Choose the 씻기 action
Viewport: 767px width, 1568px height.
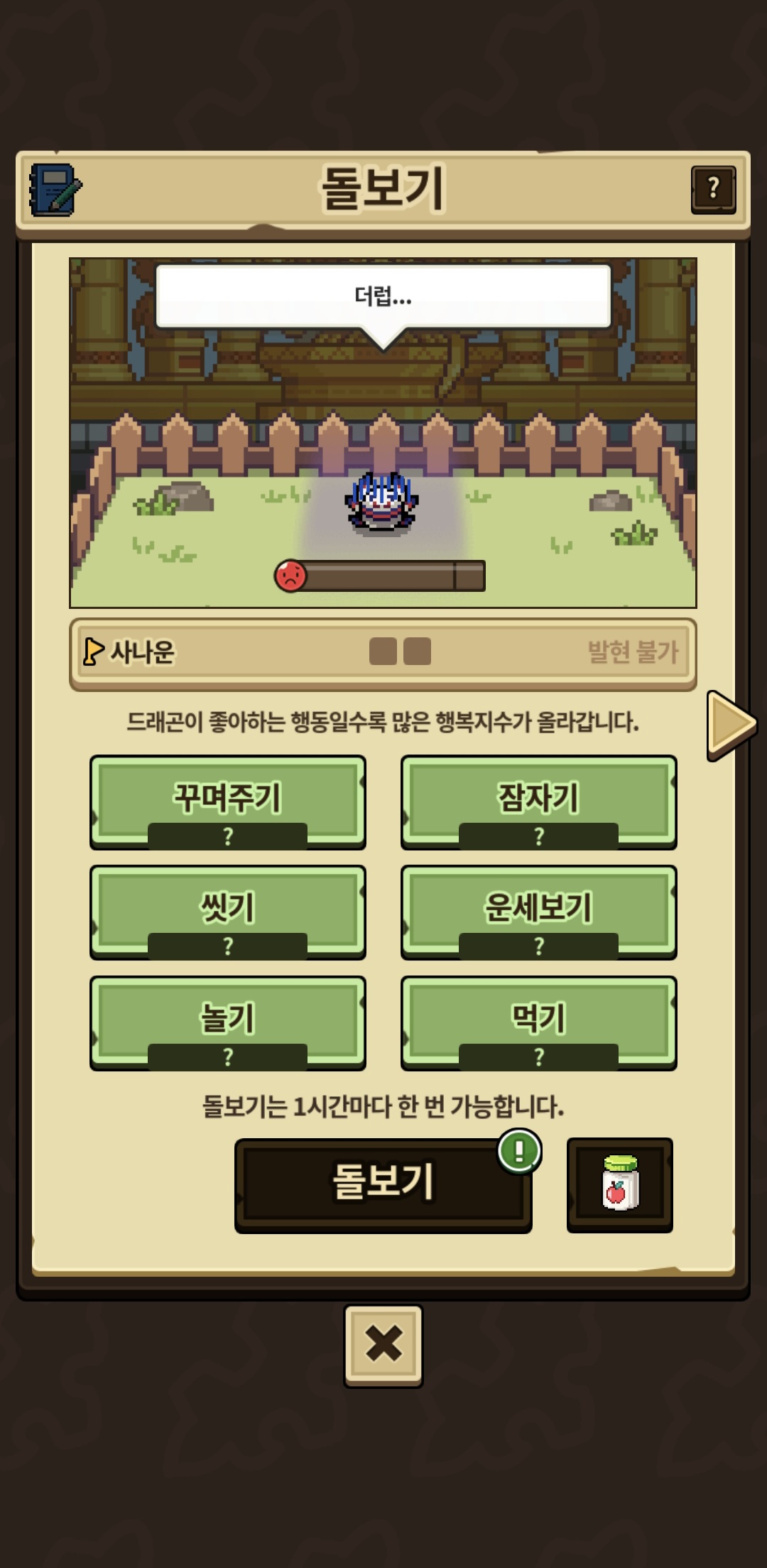(x=227, y=912)
